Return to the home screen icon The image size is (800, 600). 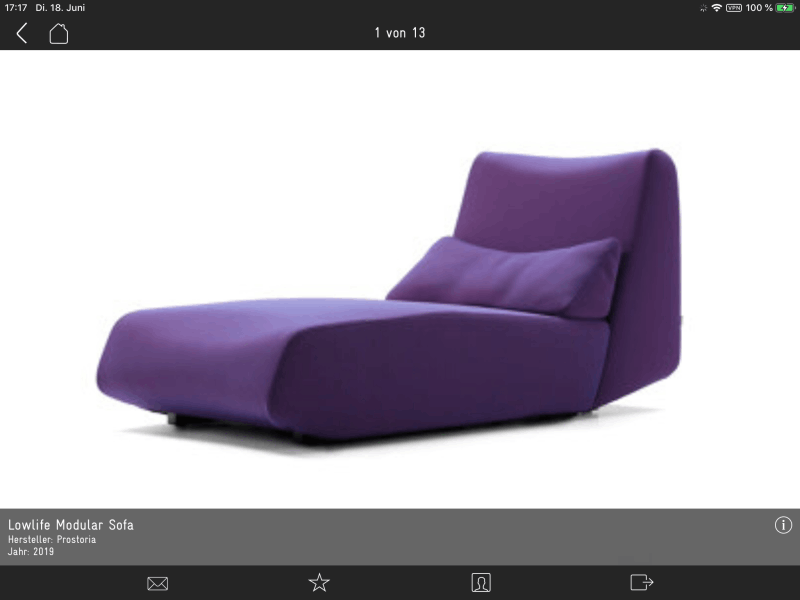coord(59,33)
